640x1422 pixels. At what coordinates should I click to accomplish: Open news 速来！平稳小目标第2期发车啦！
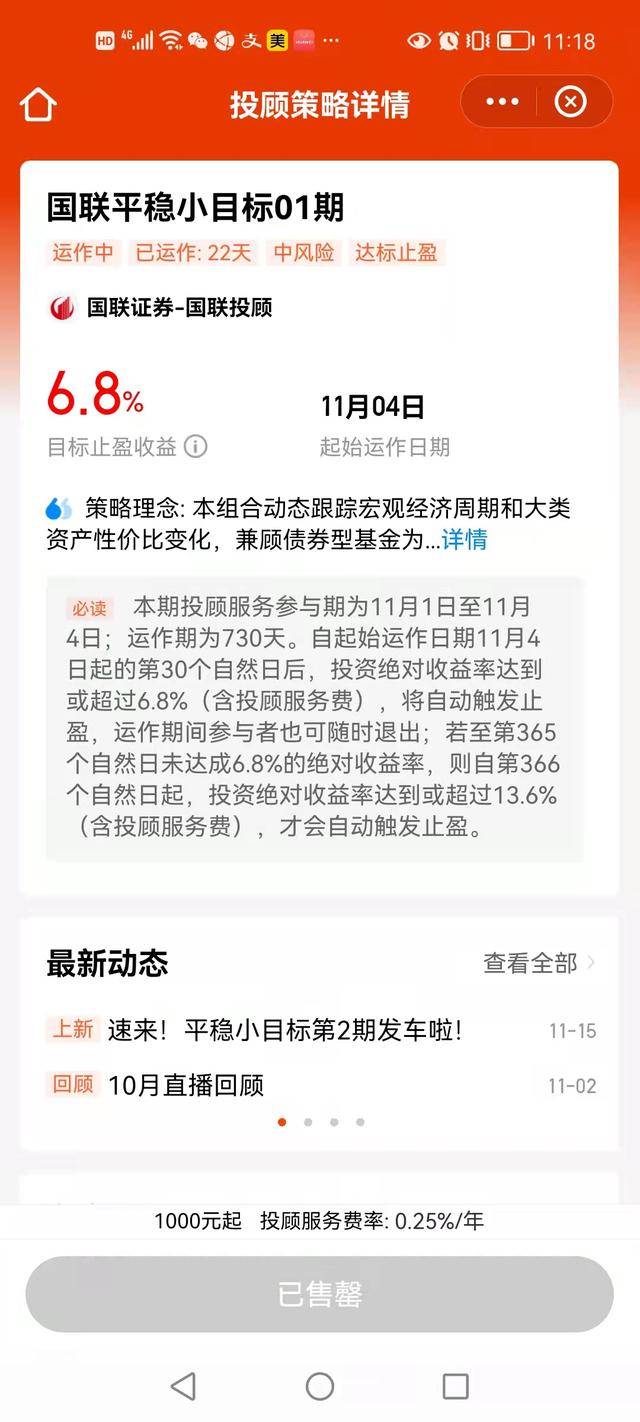[285, 1030]
